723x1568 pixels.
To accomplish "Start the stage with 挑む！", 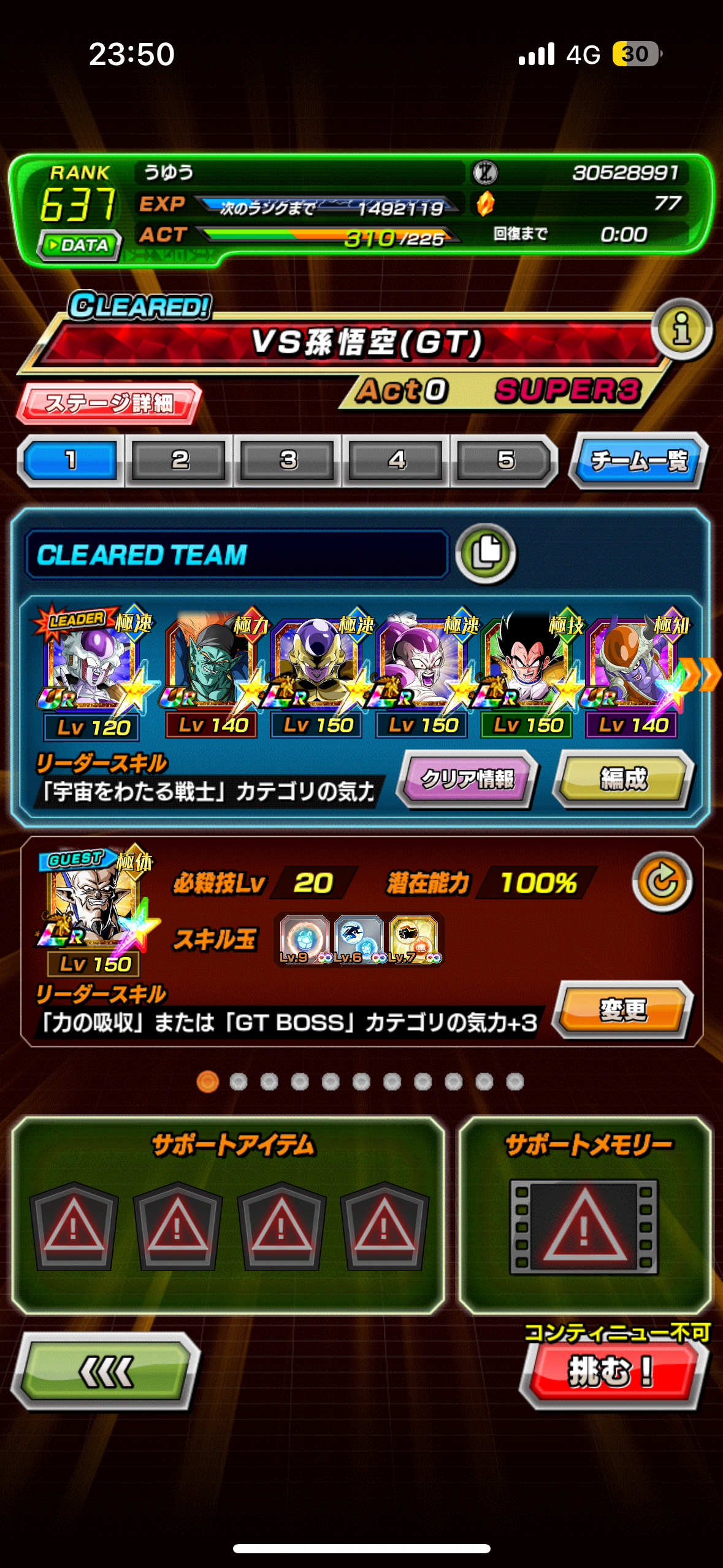I will pyautogui.click(x=612, y=1371).
